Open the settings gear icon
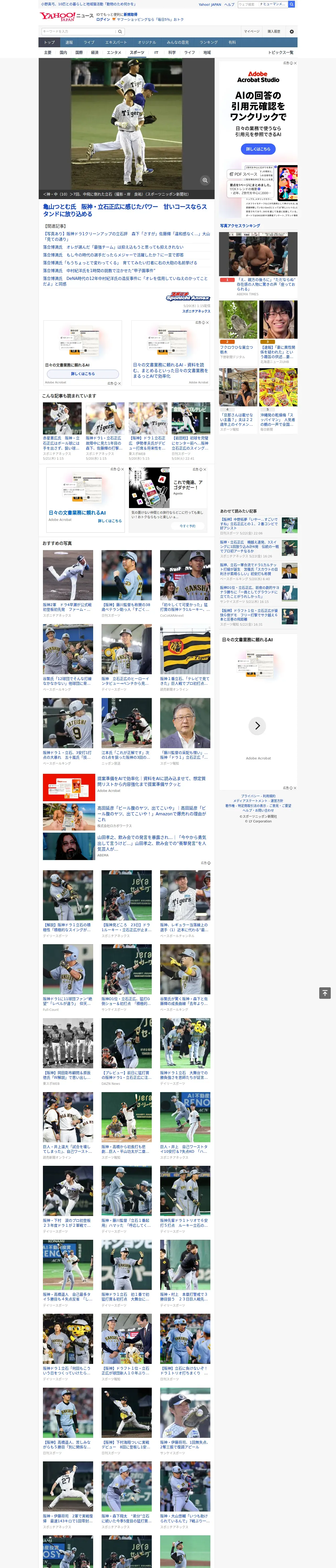The width and height of the screenshot is (336, 1568). click(x=292, y=31)
